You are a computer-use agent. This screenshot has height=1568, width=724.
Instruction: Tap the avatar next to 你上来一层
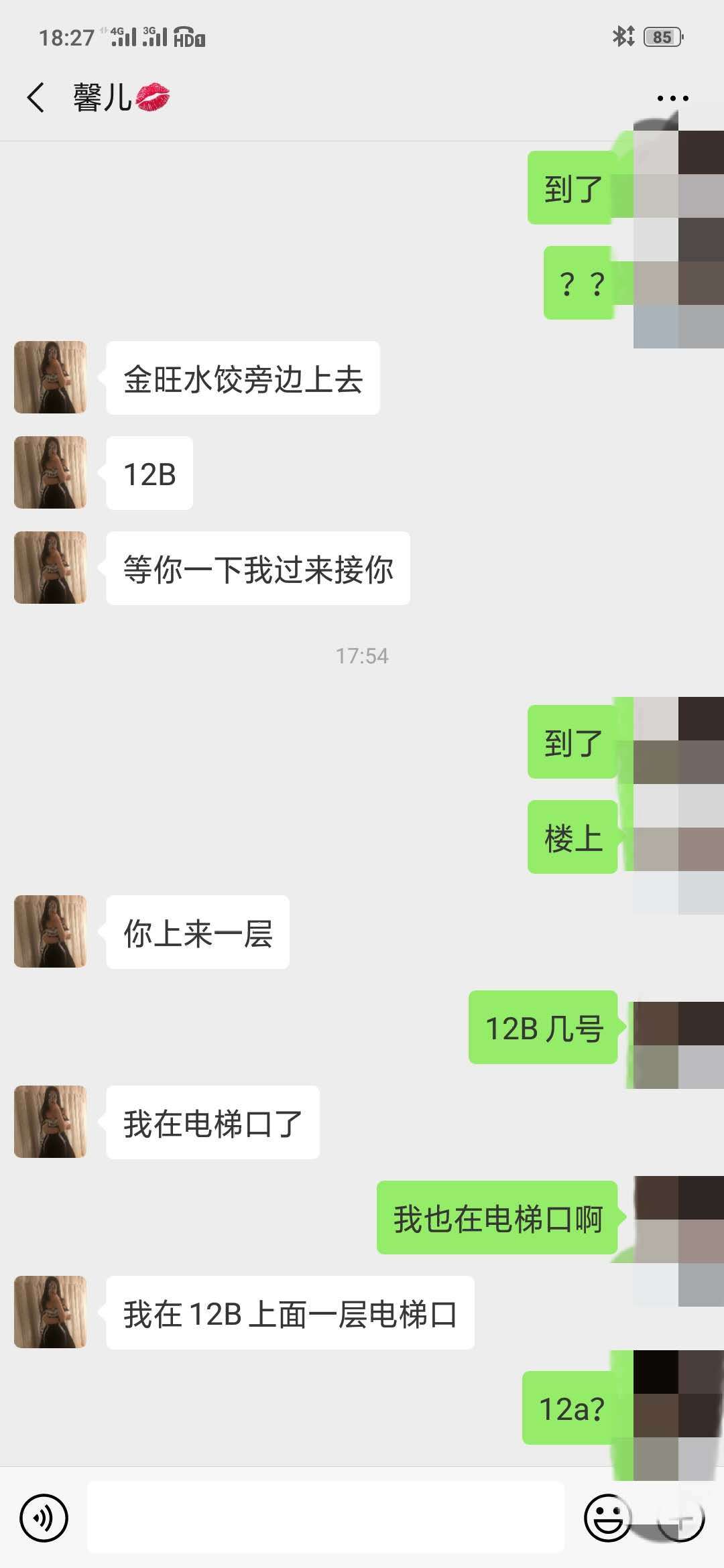click(50, 931)
